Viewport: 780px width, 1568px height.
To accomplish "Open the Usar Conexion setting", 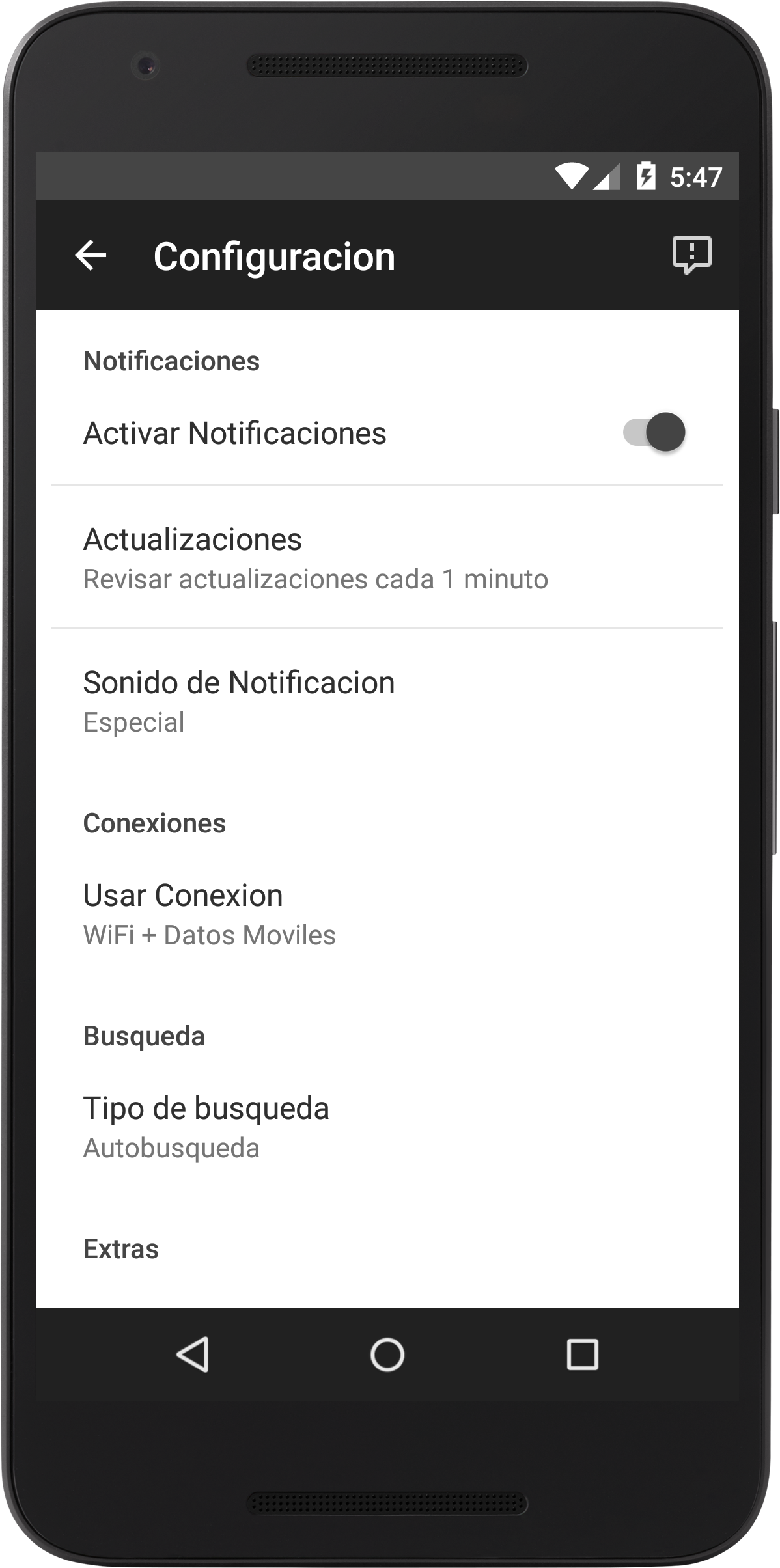I will (x=387, y=913).
